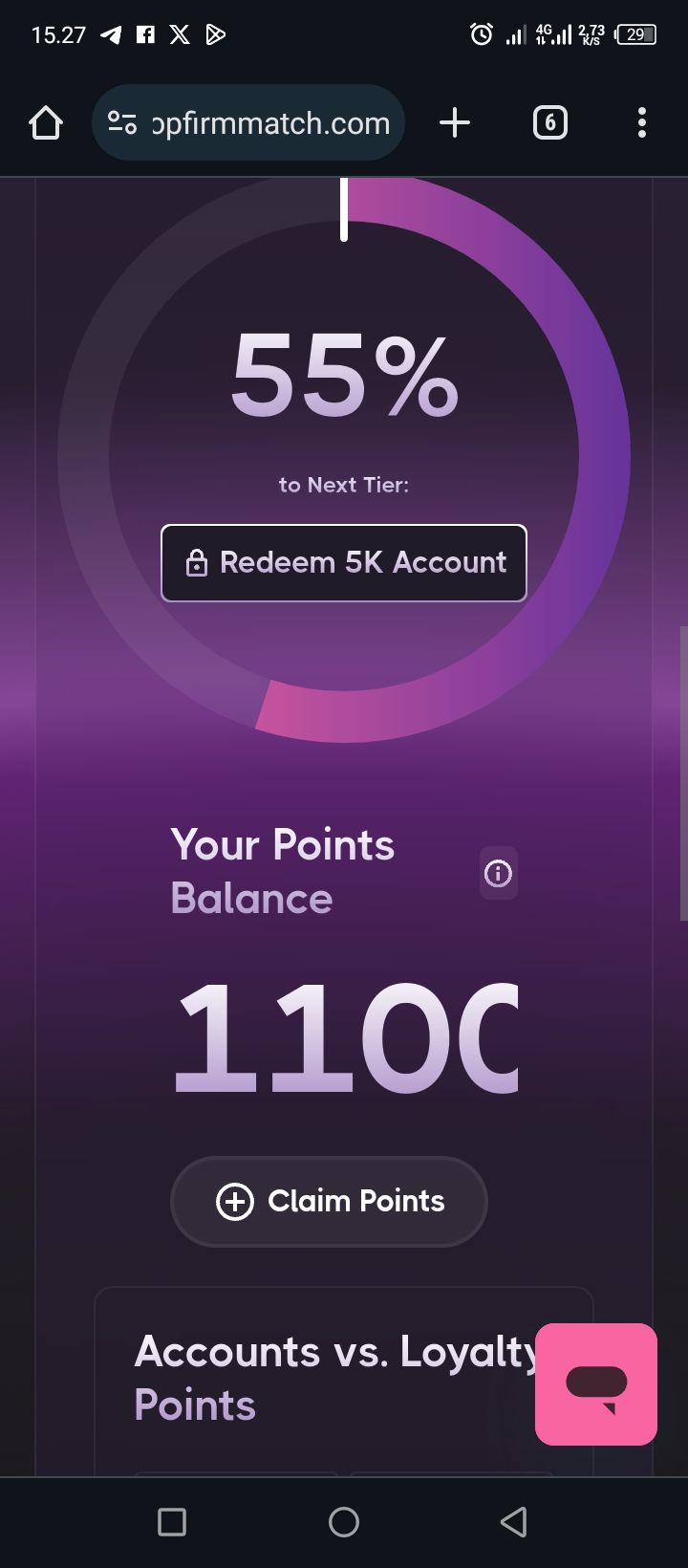
Task: Show the open tabs switcher
Action: point(549,123)
